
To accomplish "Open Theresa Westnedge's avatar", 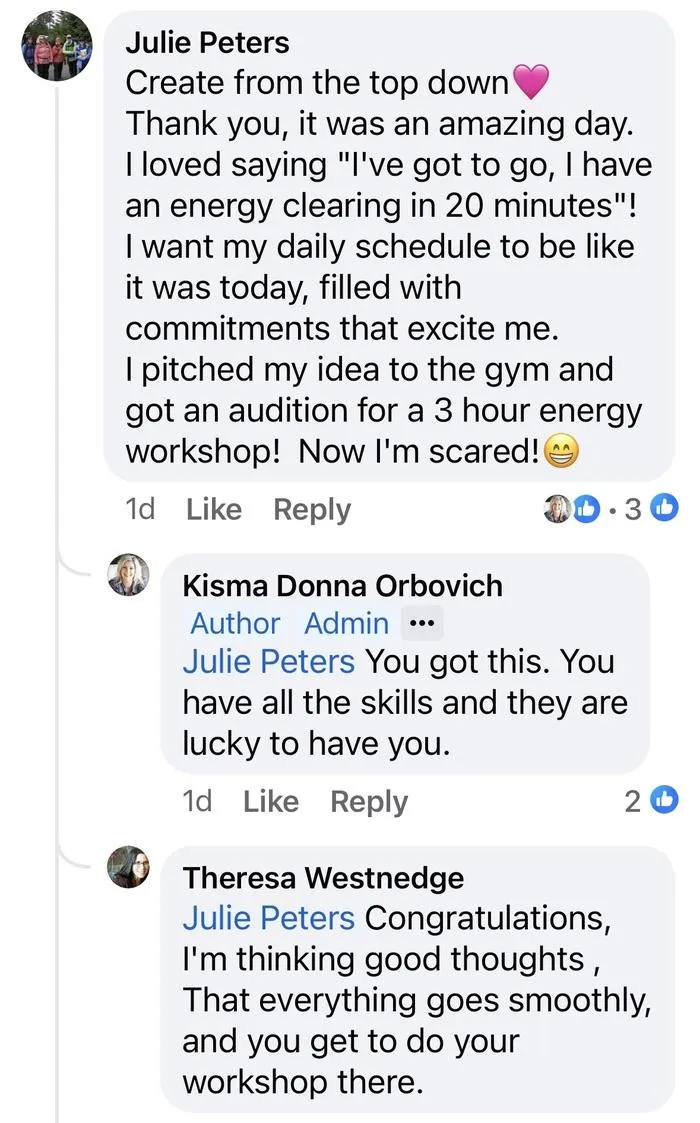I will tap(130, 867).
